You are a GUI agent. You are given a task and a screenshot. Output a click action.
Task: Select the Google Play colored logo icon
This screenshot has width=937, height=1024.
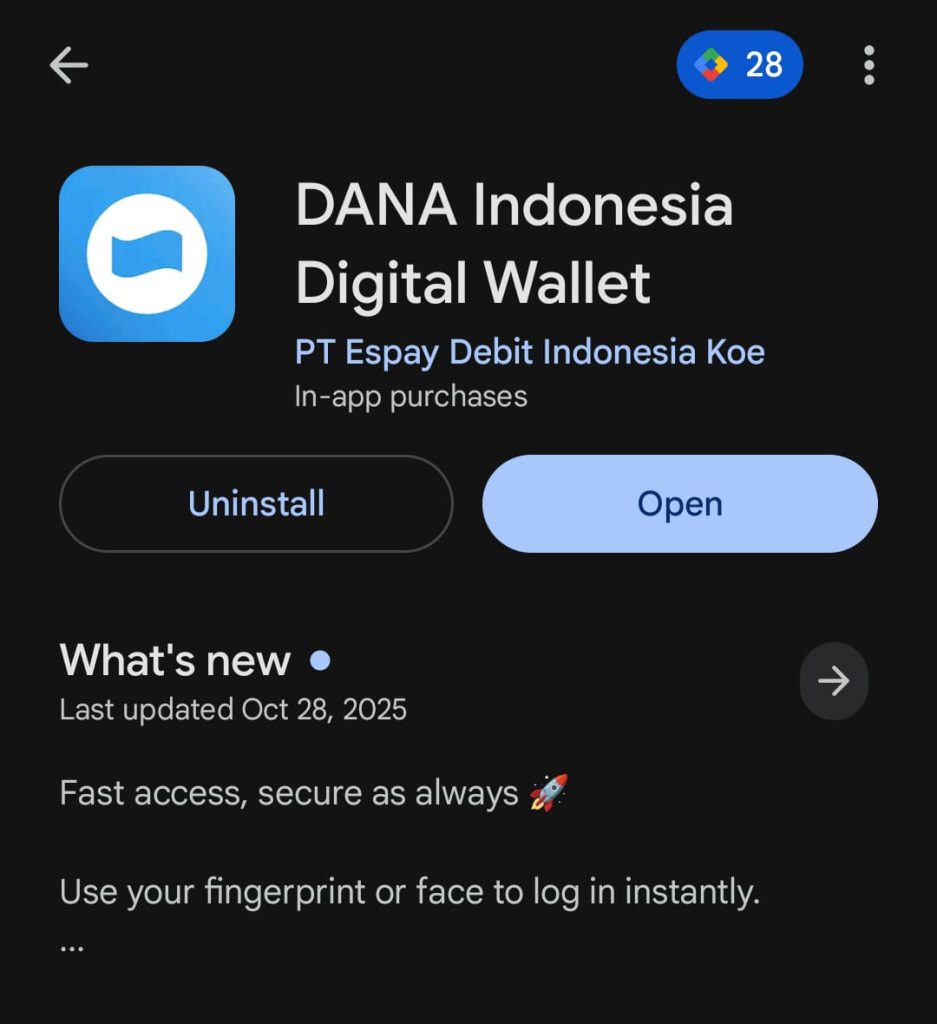tap(712, 64)
